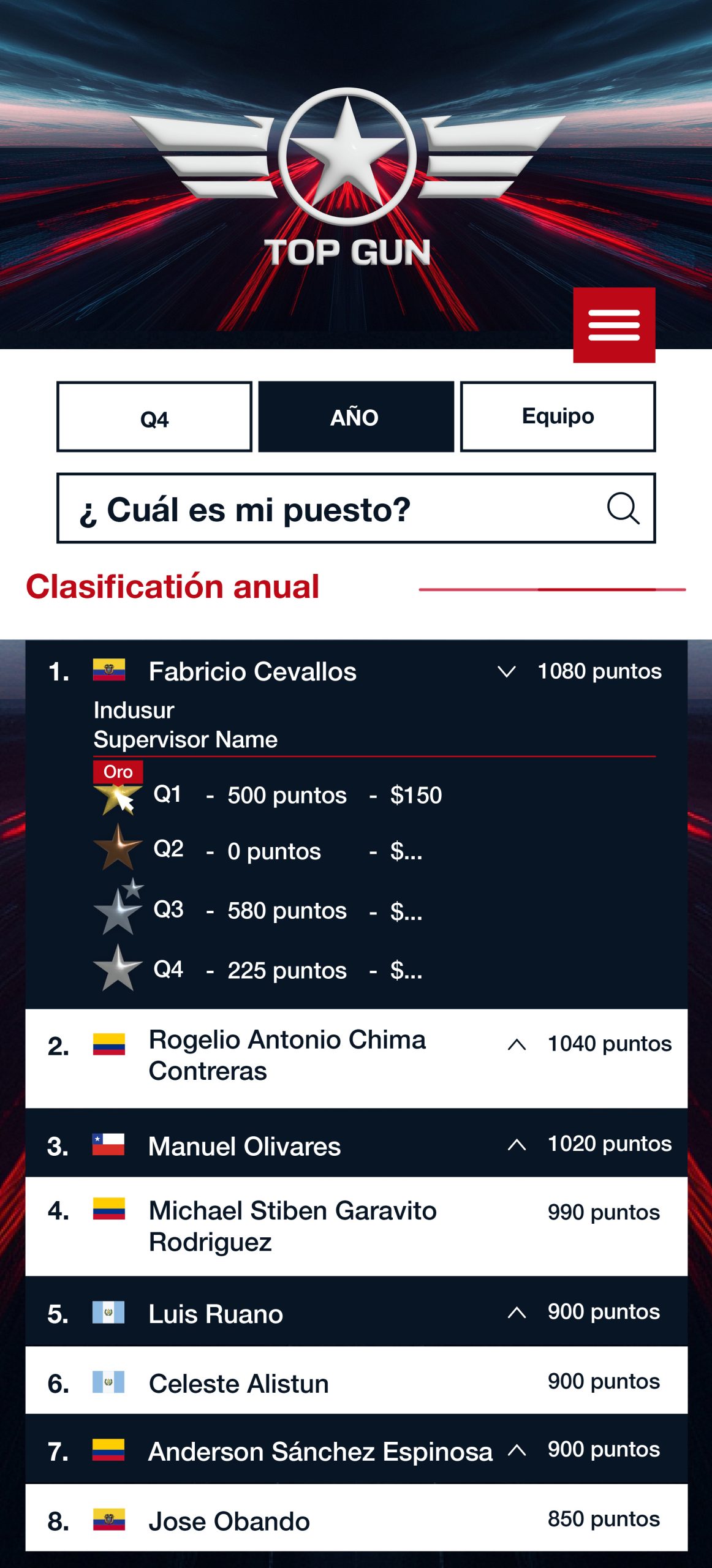
Task: Expand Luis Ruano details
Action: pyautogui.click(x=517, y=1313)
